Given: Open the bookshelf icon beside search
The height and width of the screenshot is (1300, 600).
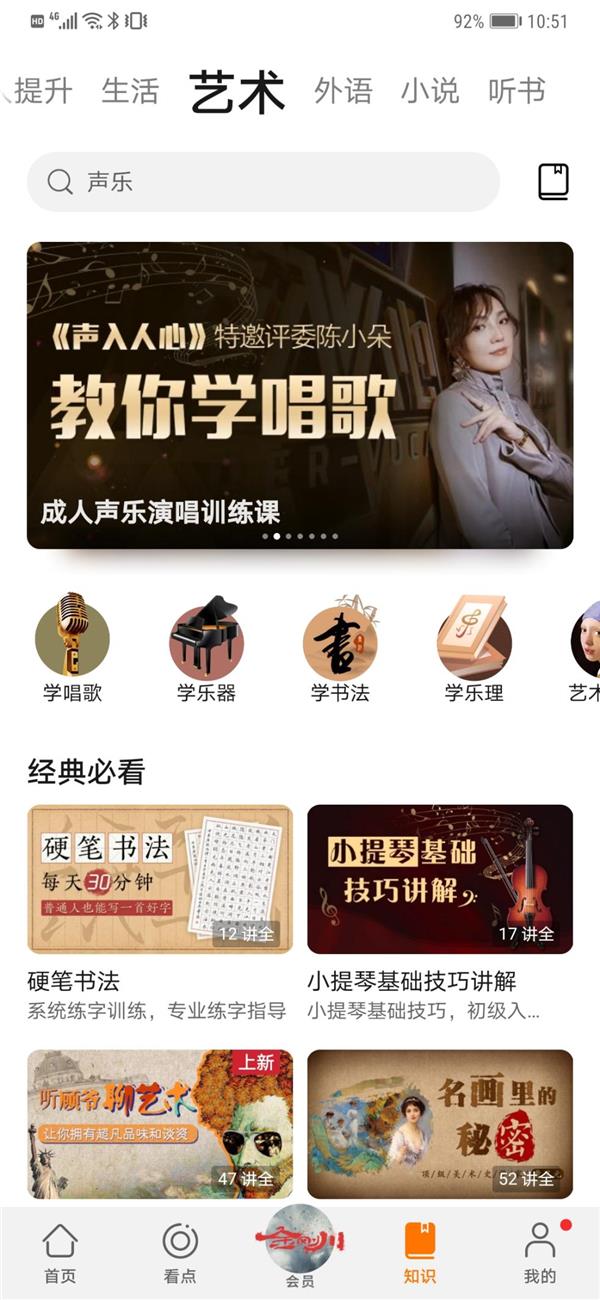Looking at the screenshot, I should click(x=553, y=182).
